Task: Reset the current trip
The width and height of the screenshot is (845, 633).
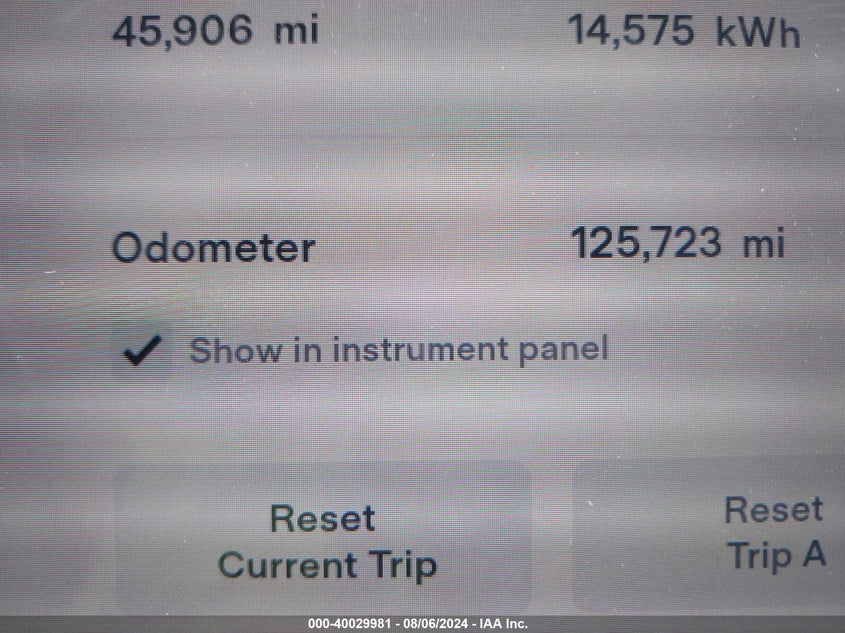Action: [325, 541]
